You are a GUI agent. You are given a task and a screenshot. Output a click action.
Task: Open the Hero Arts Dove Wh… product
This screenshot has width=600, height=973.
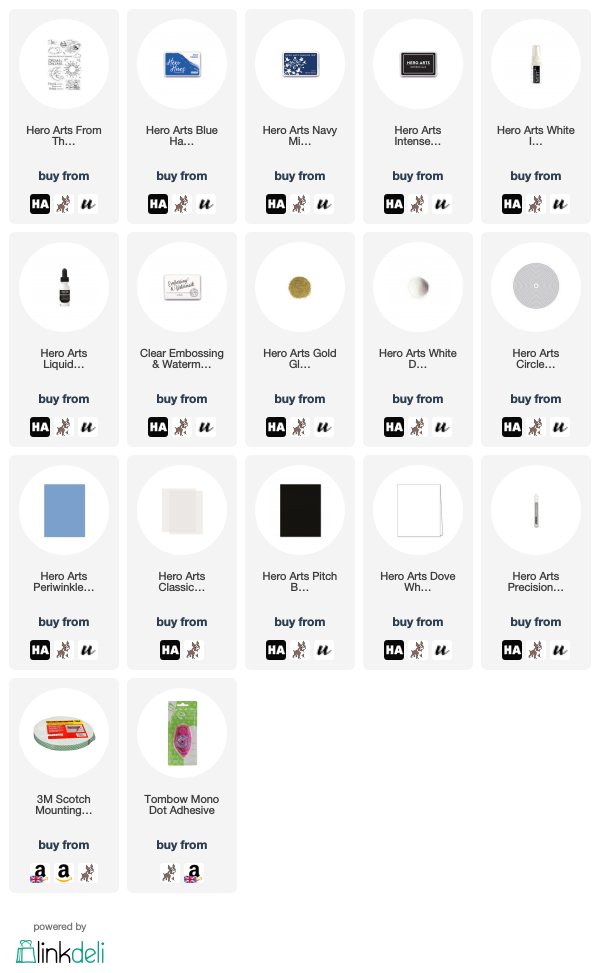[418, 510]
